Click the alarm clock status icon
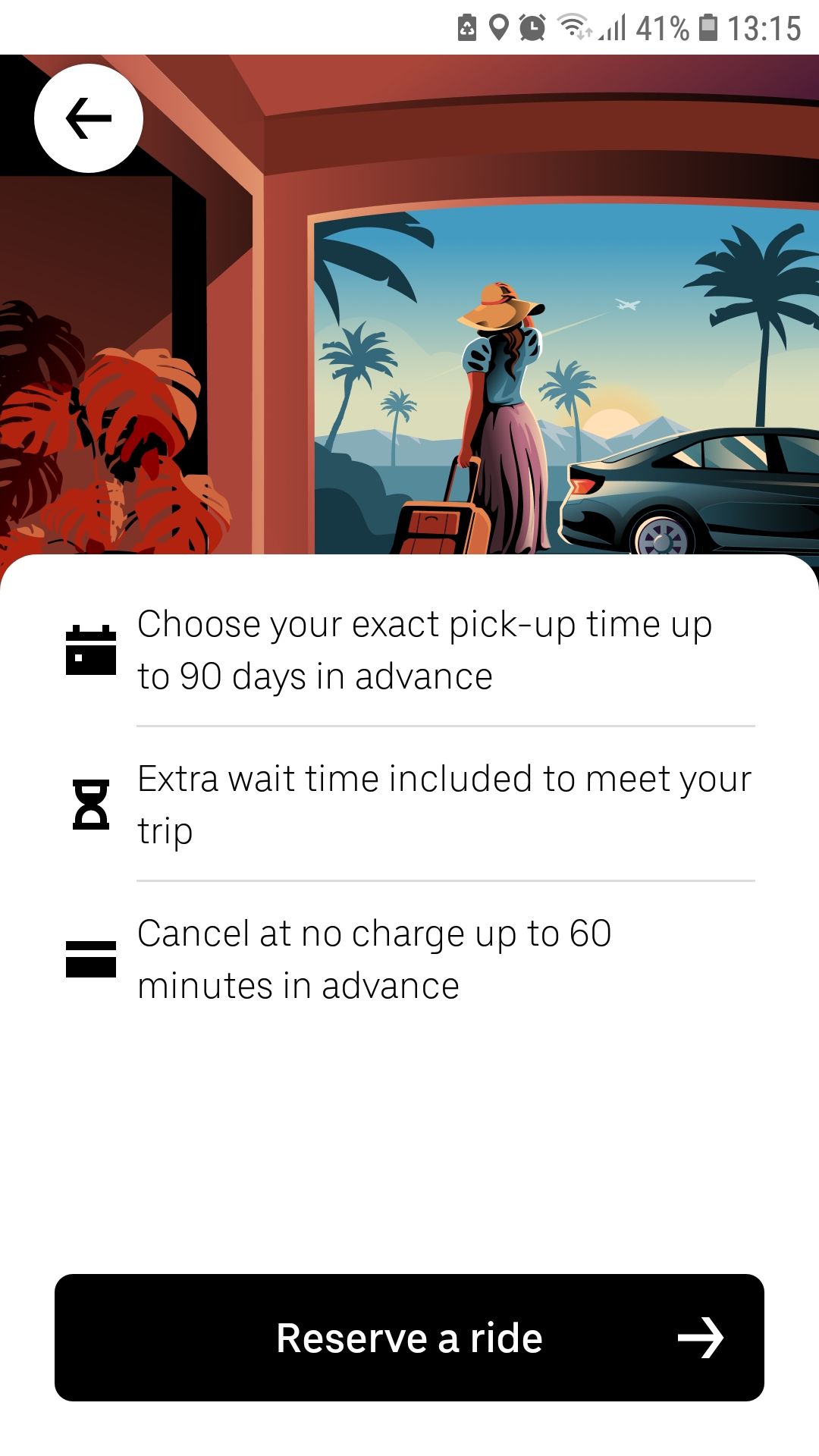Viewport: 819px width, 1456px height. [532, 27]
